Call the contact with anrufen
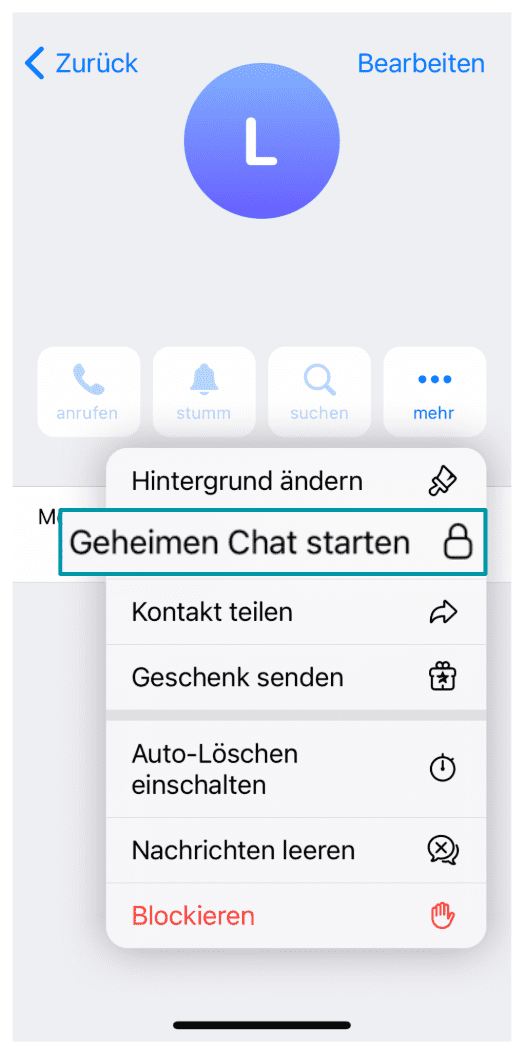525x1052 pixels. click(x=89, y=392)
